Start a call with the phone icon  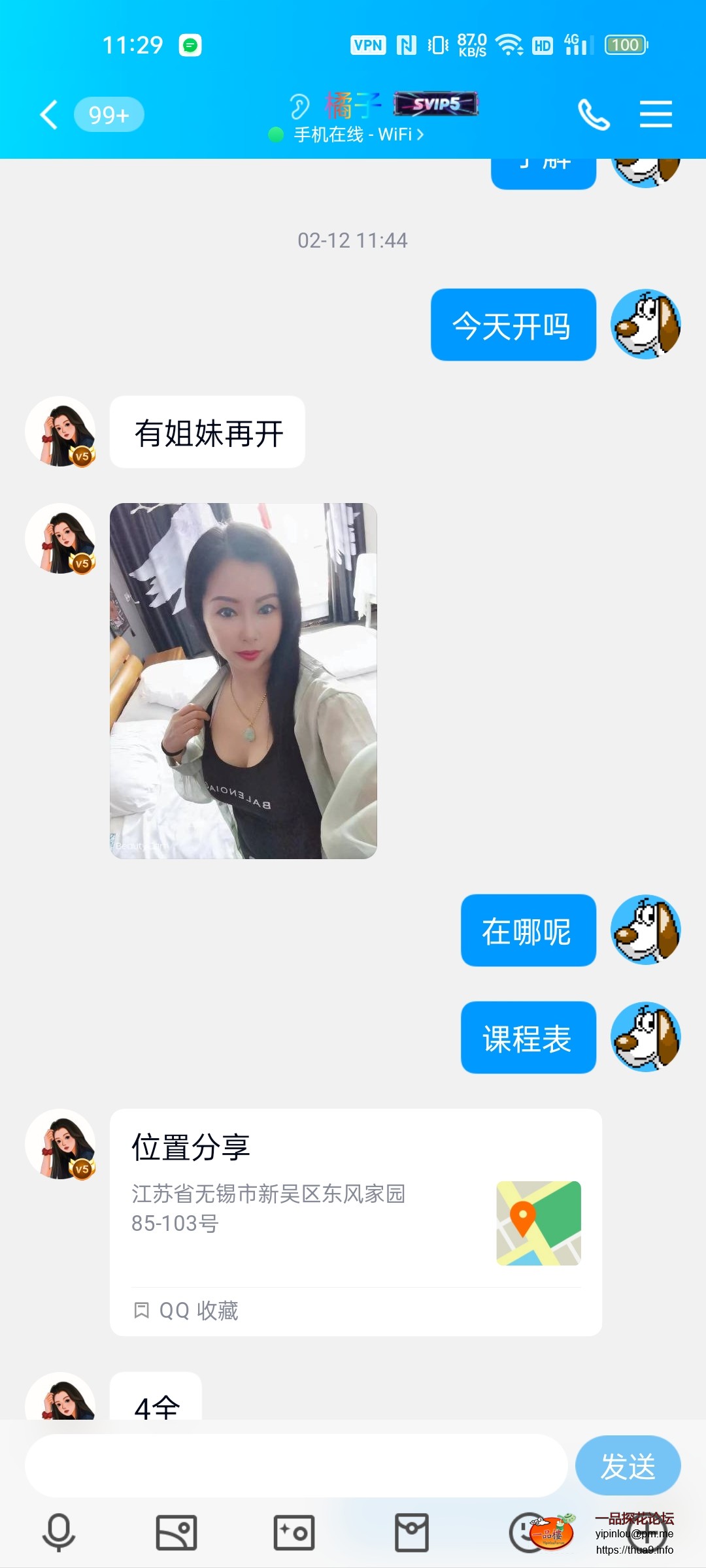point(595,114)
